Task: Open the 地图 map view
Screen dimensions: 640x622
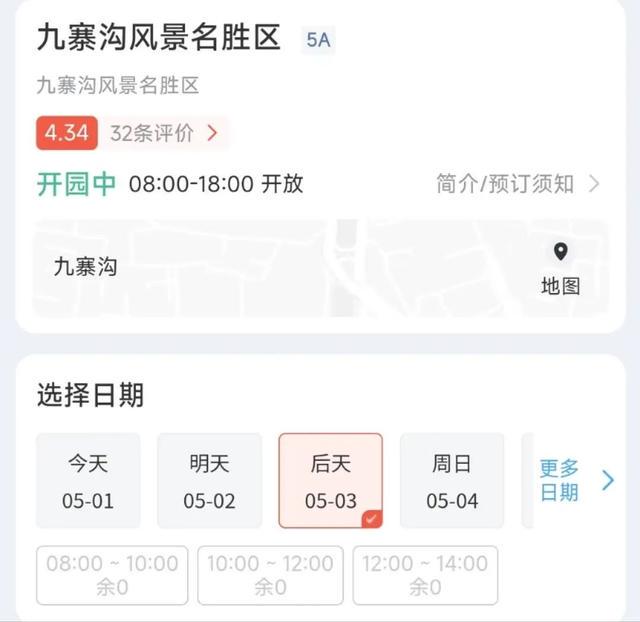Action: tap(560, 268)
